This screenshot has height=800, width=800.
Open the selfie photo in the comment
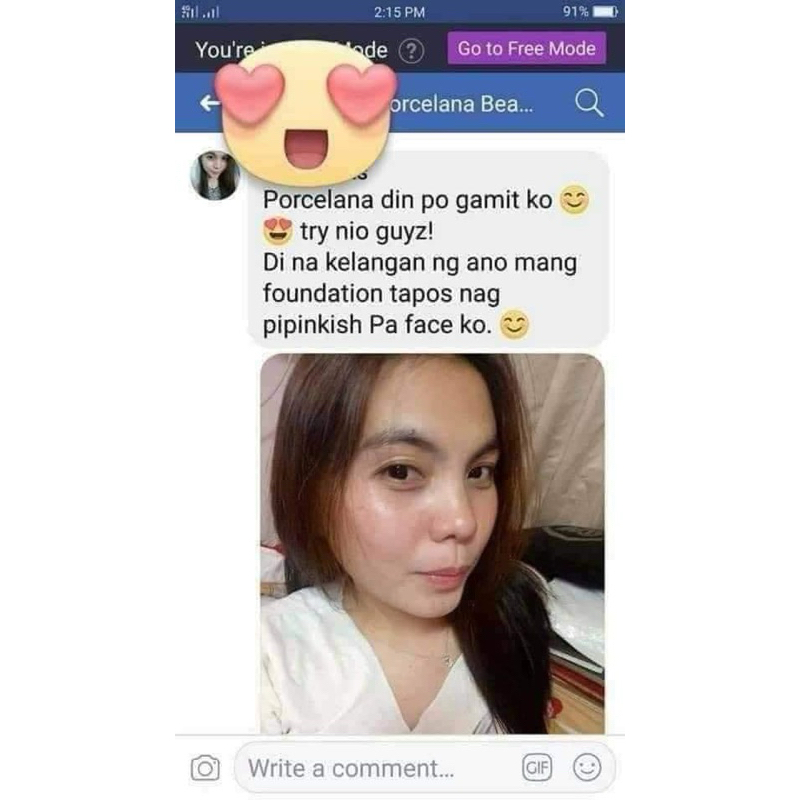click(432, 544)
